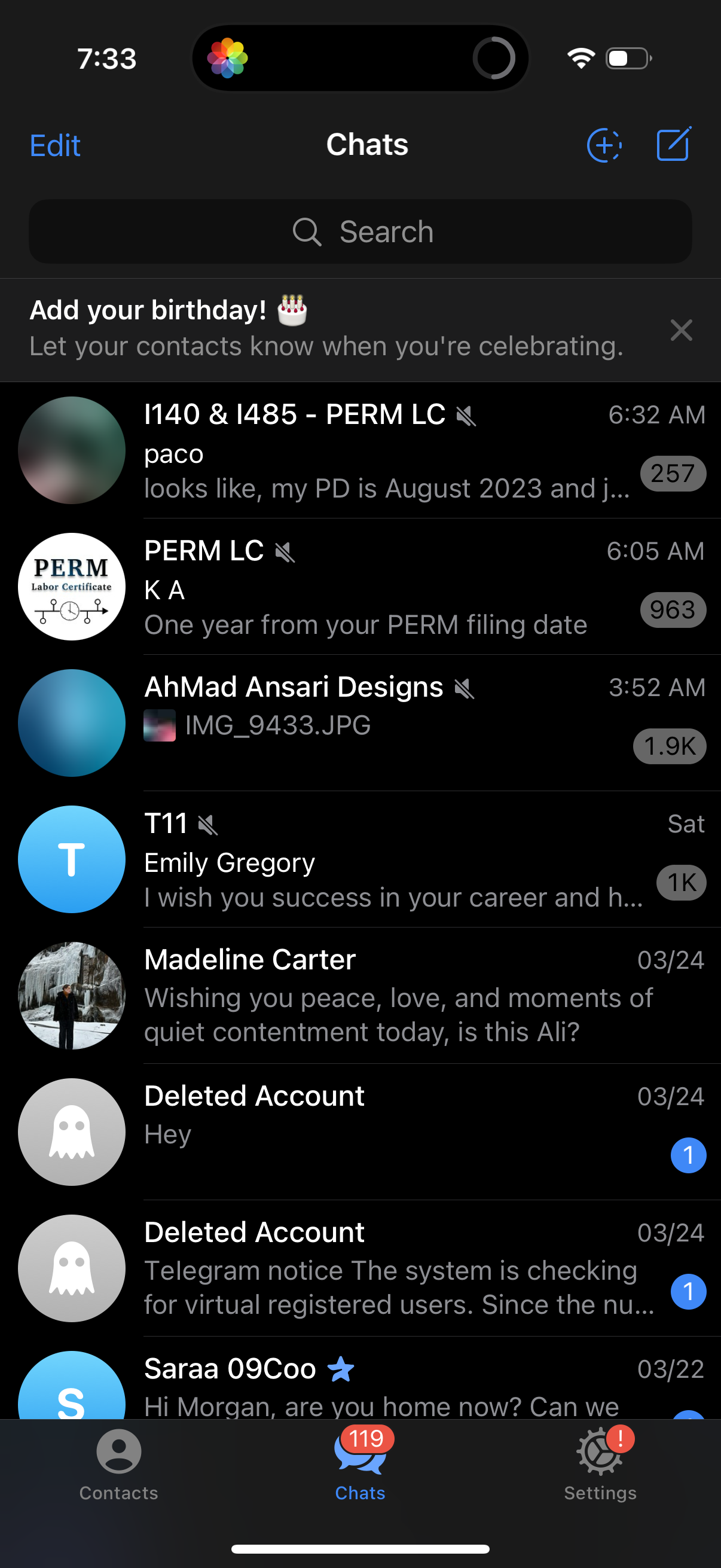
Task: Tap Edit to manage chats
Action: 55,145
